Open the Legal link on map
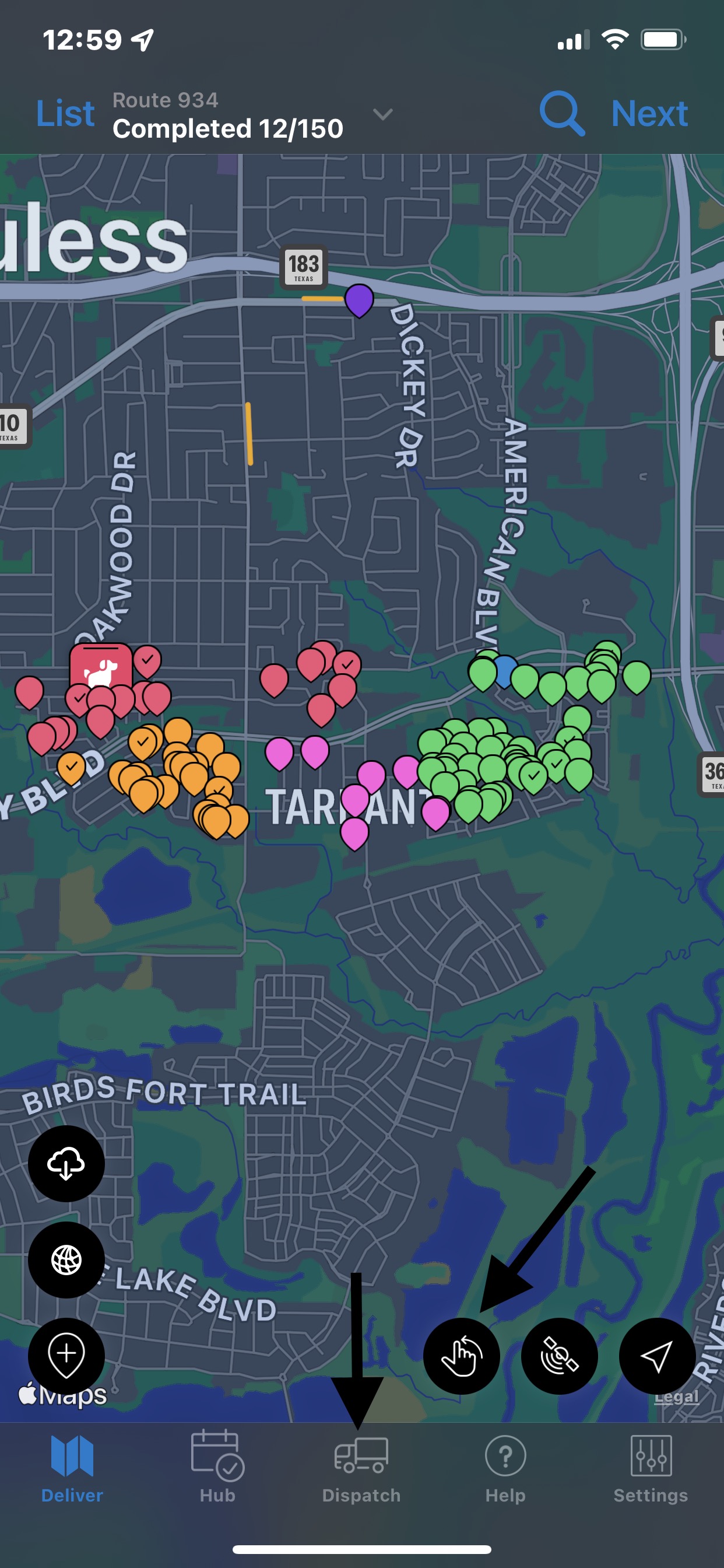 pos(676,1396)
